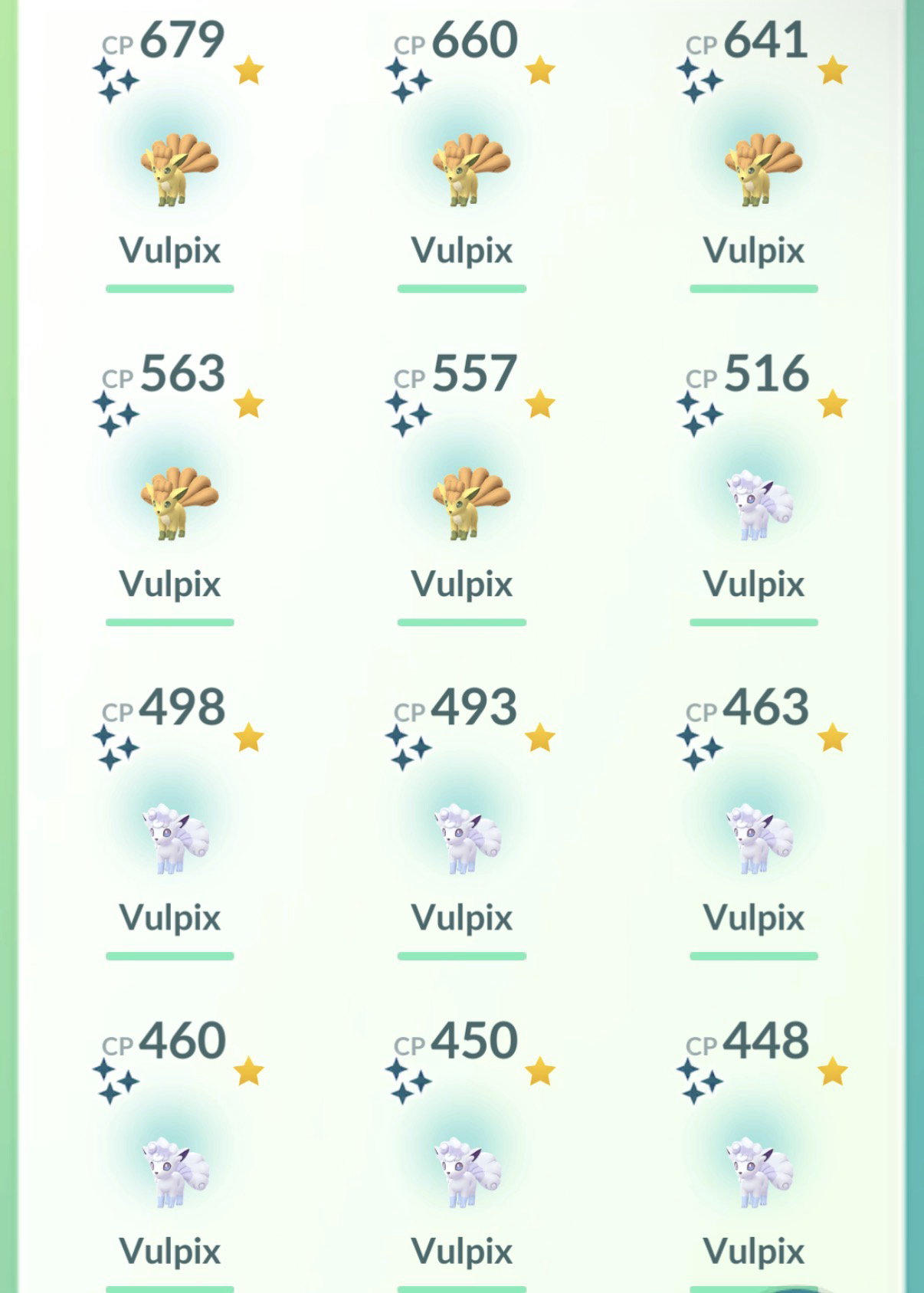Open the Alolan Vulpix with CP 516
This screenshot has height=1293, width=924.
pos(759,505)
